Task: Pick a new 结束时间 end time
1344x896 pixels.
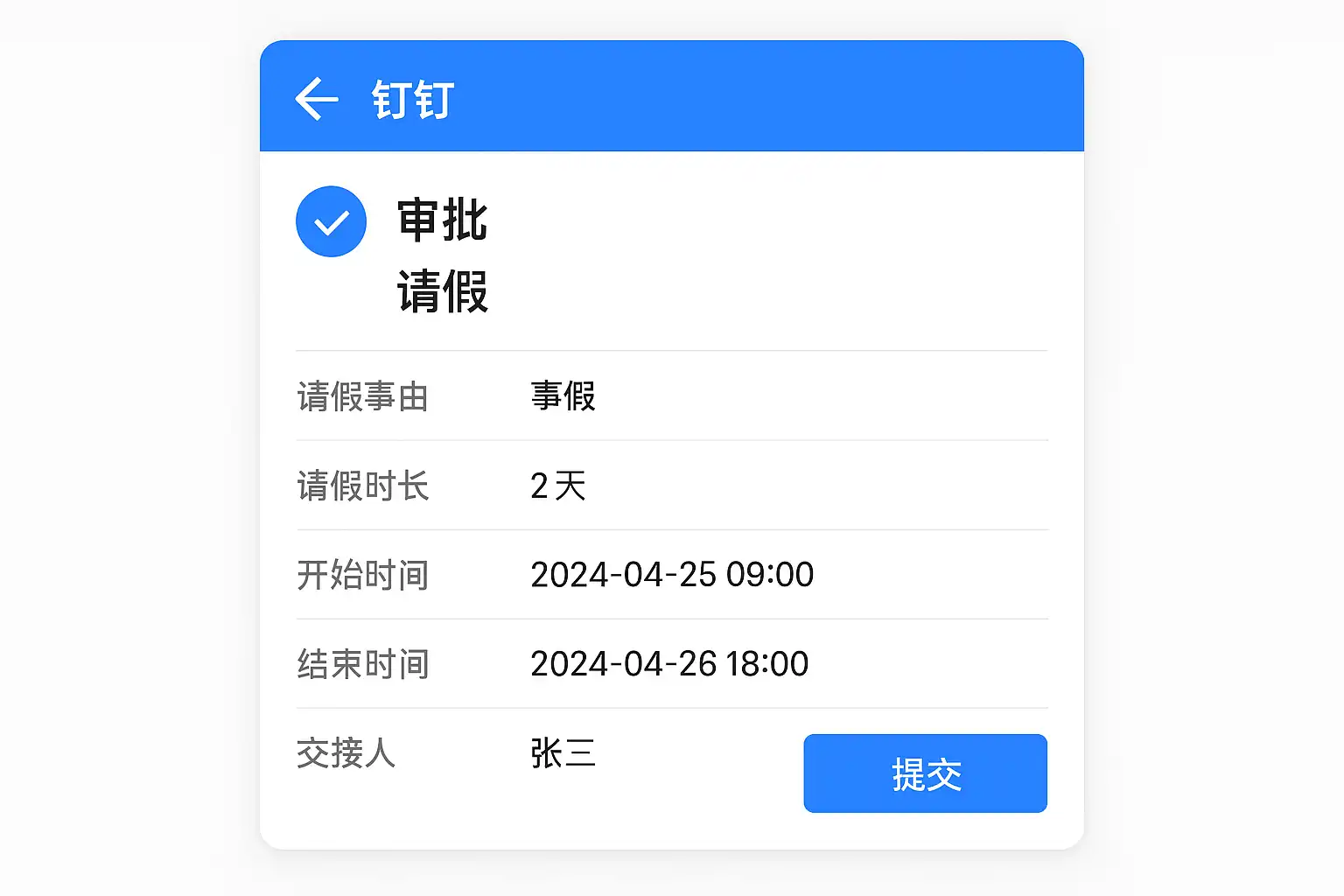Action: click(x=669, y=664)
